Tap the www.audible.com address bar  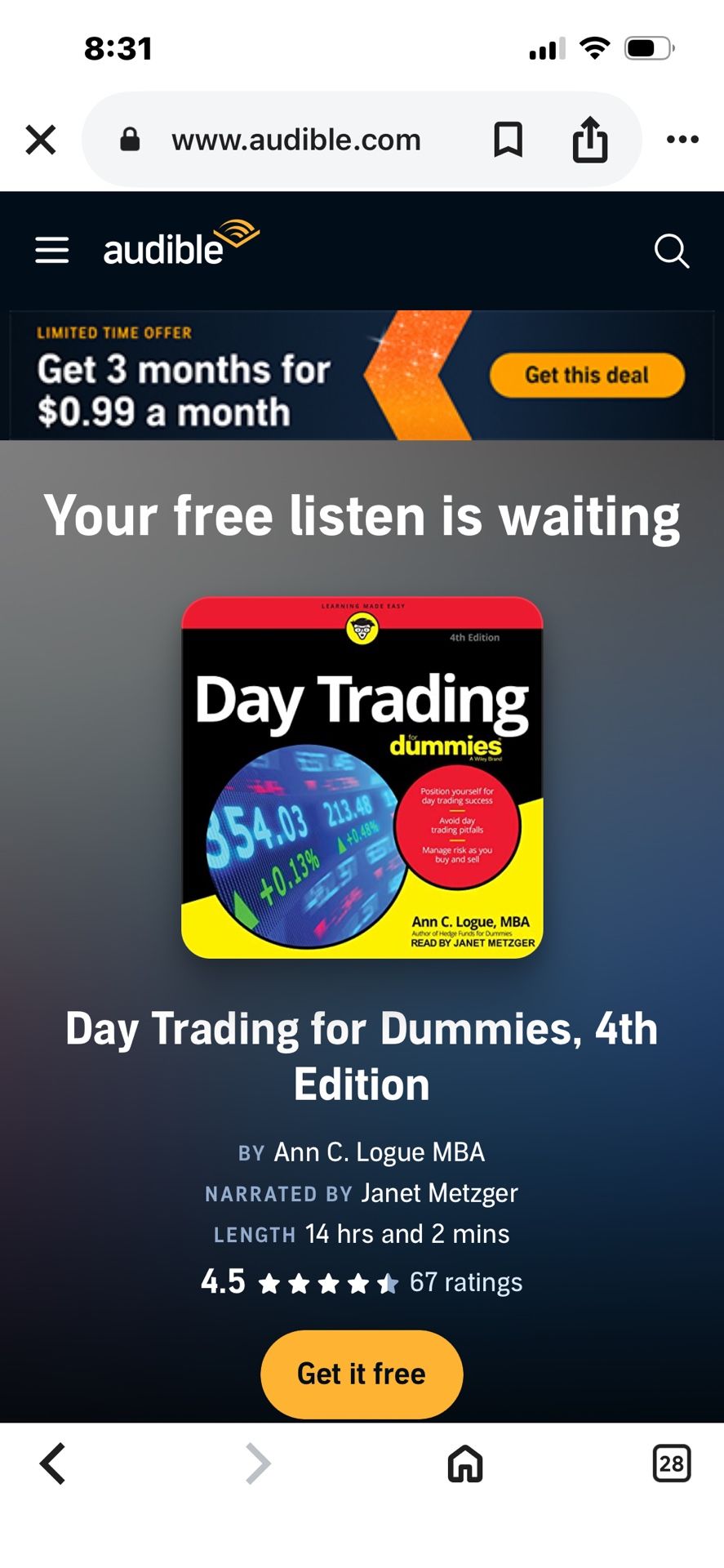[x=295, y=139]
